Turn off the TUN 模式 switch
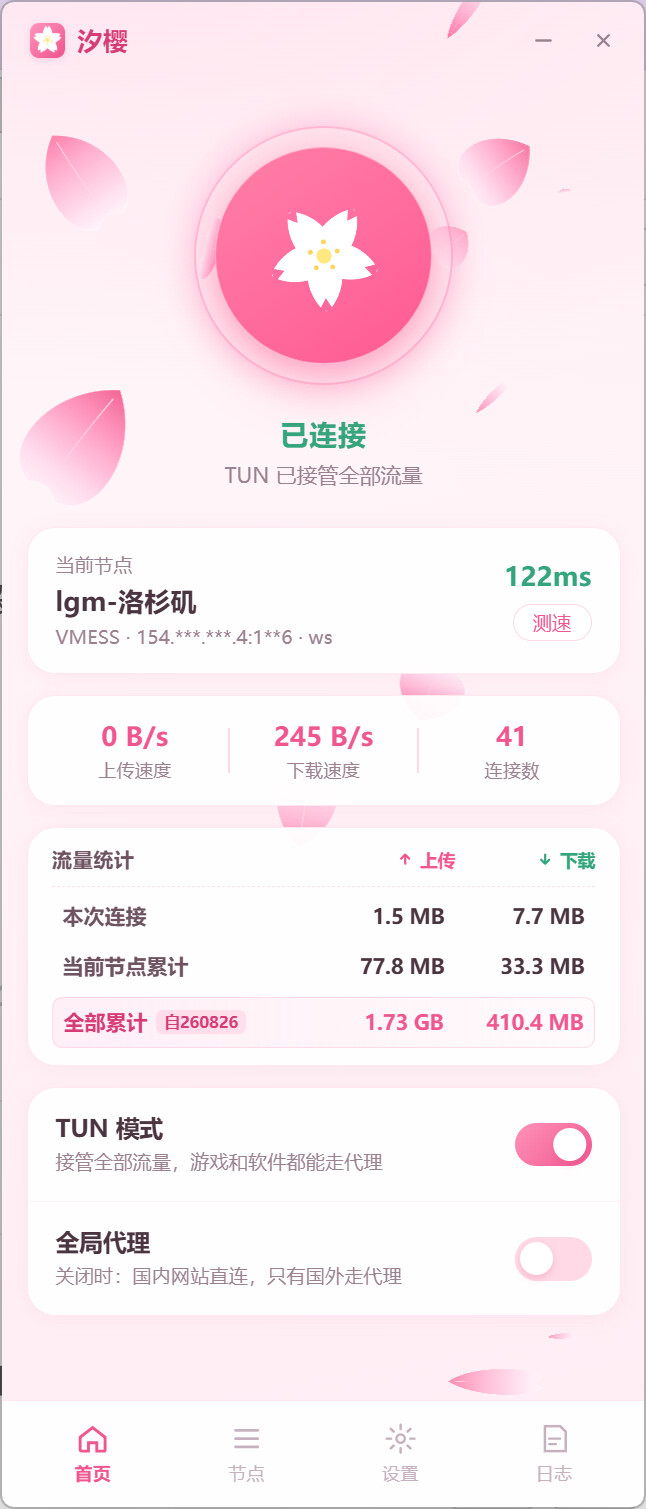This screenshot has width=646, height=1509. 553,1145
